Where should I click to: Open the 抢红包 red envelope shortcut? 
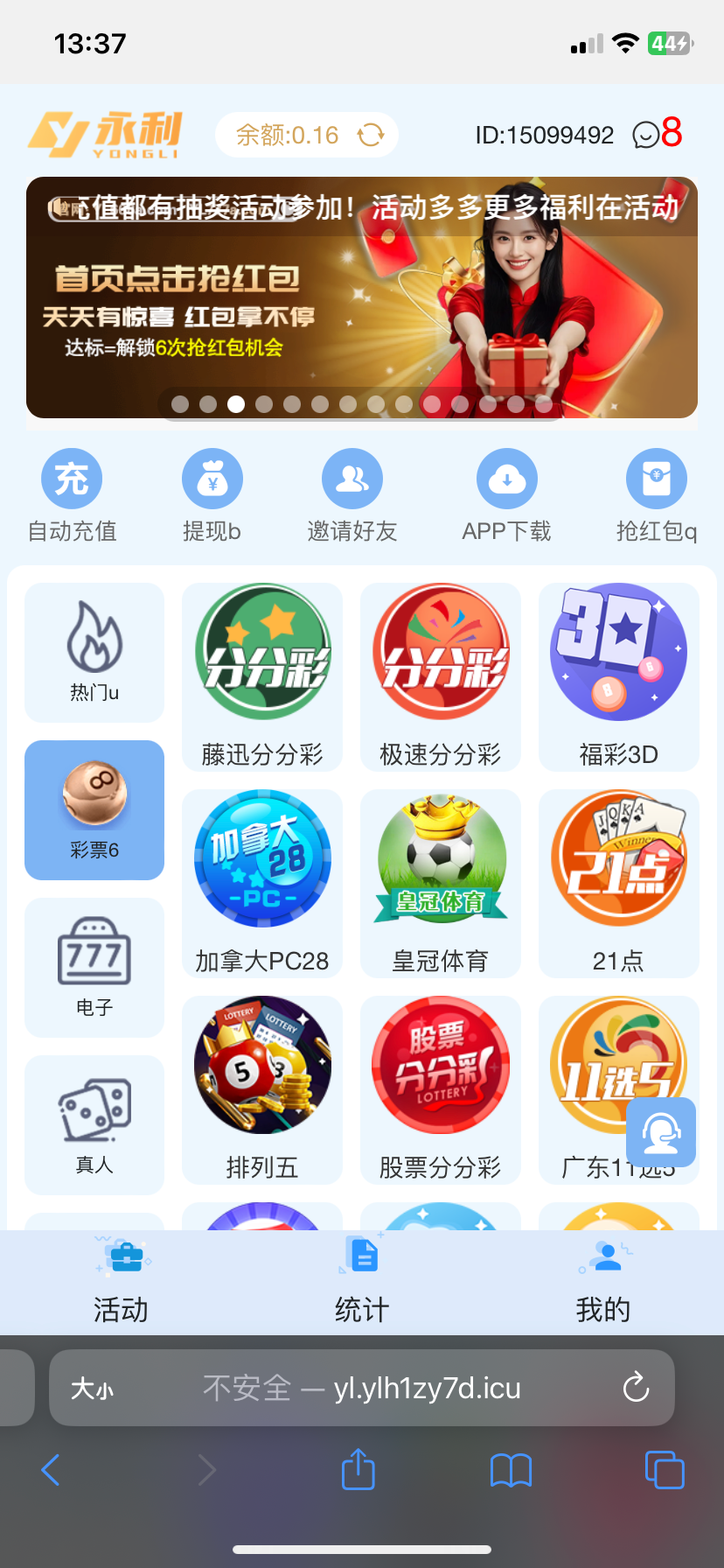pos(656,495)
